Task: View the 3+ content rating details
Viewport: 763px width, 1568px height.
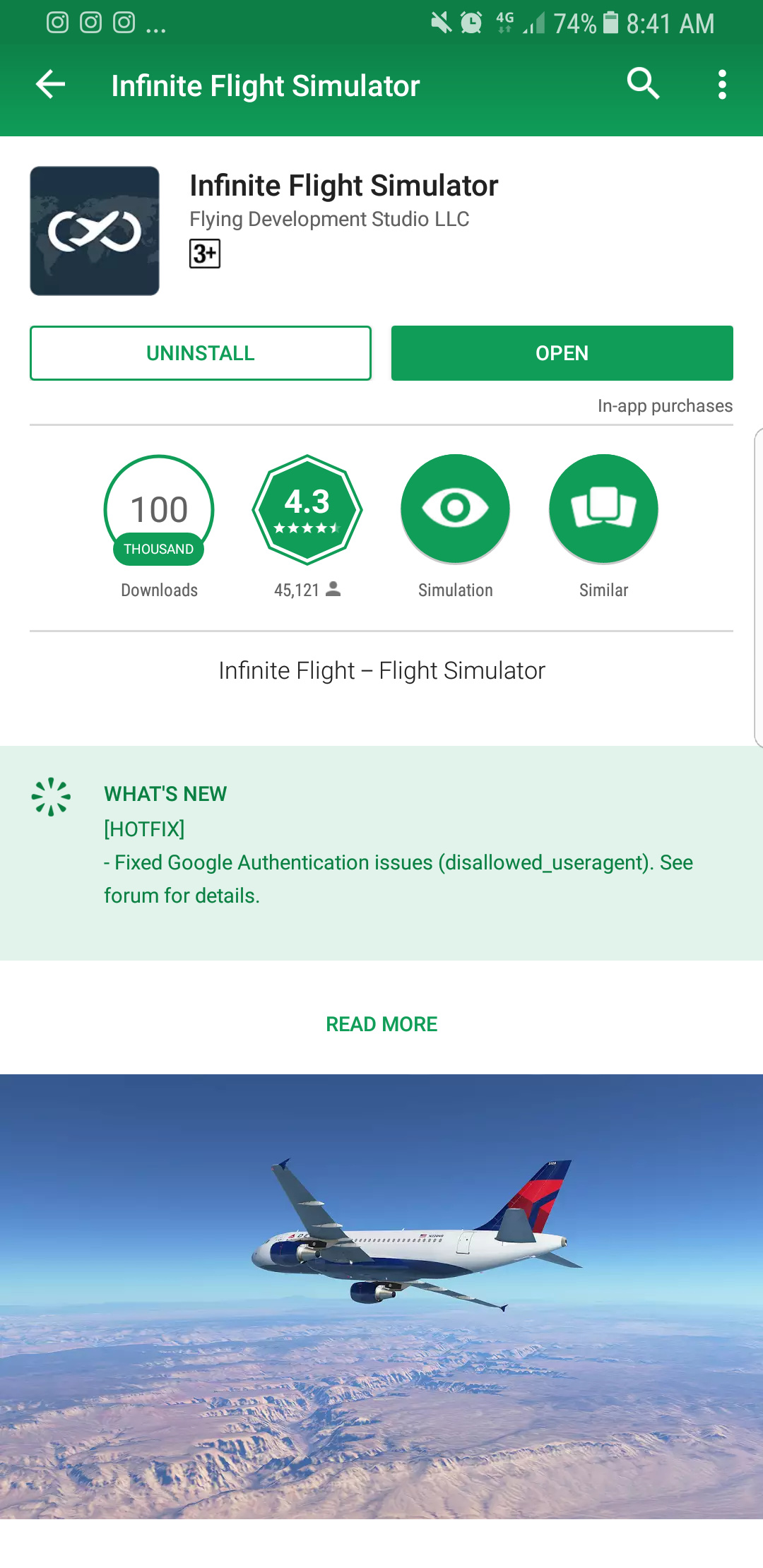Action: [x=205, y=254]
